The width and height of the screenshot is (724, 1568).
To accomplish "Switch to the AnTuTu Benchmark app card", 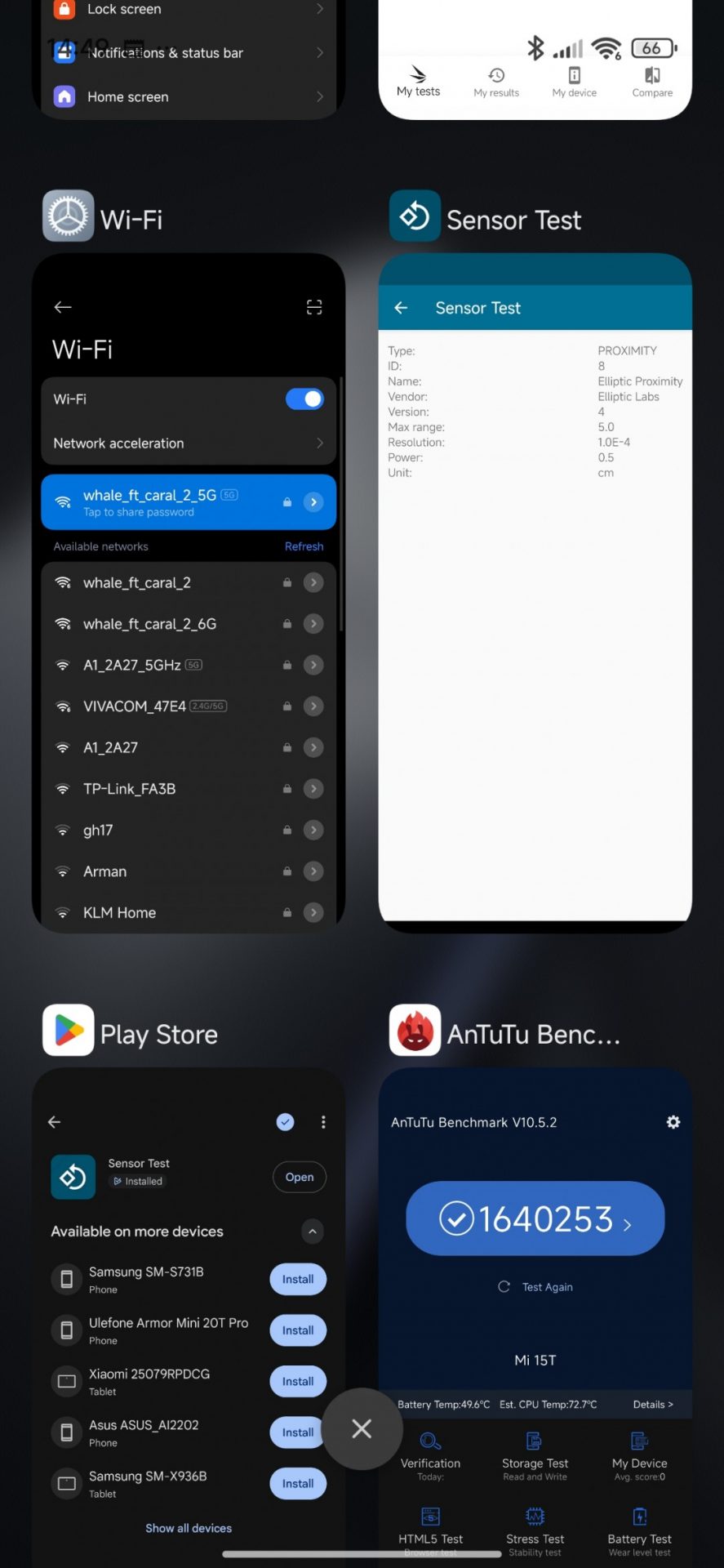I will 535,1307.
